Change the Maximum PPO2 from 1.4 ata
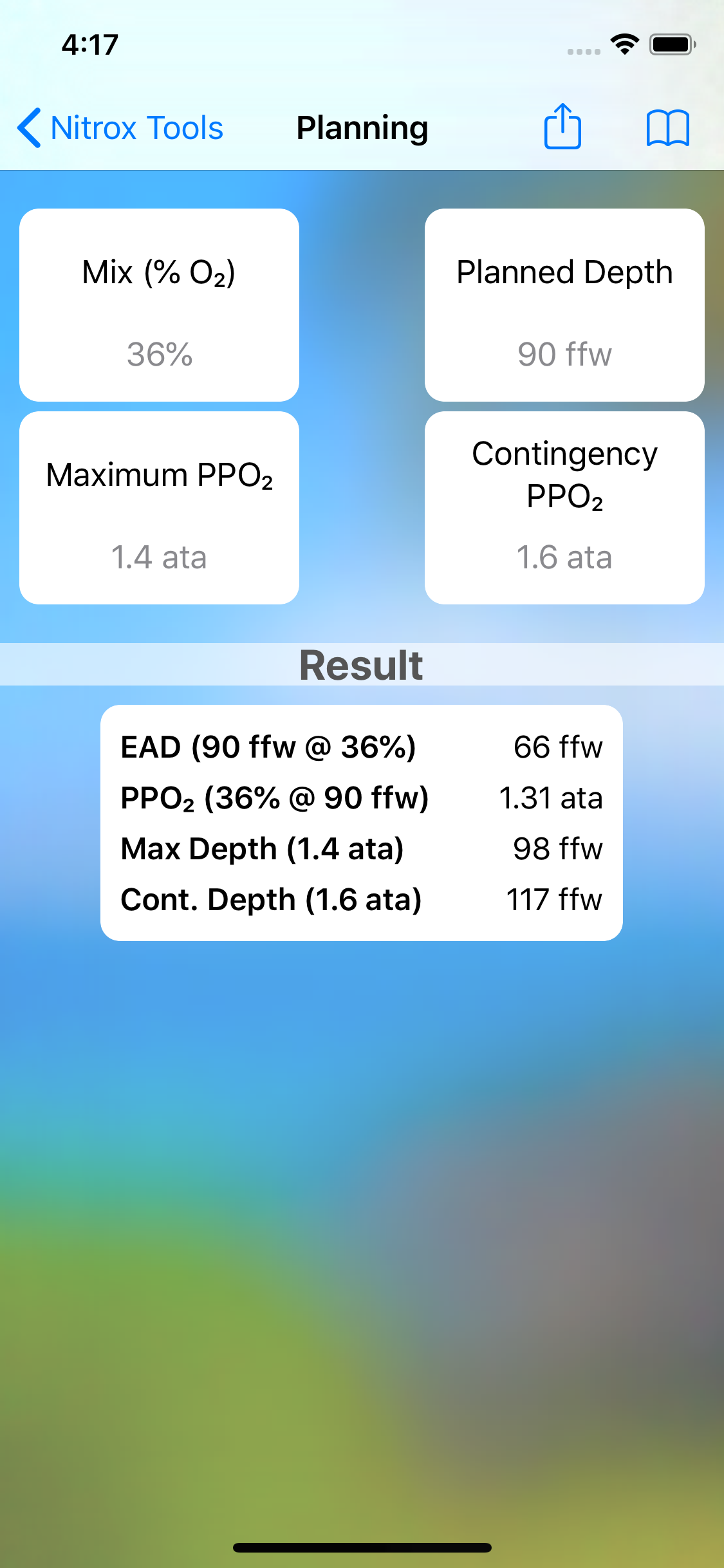Viewport: 724px width, 1568px height. (158, 508)
